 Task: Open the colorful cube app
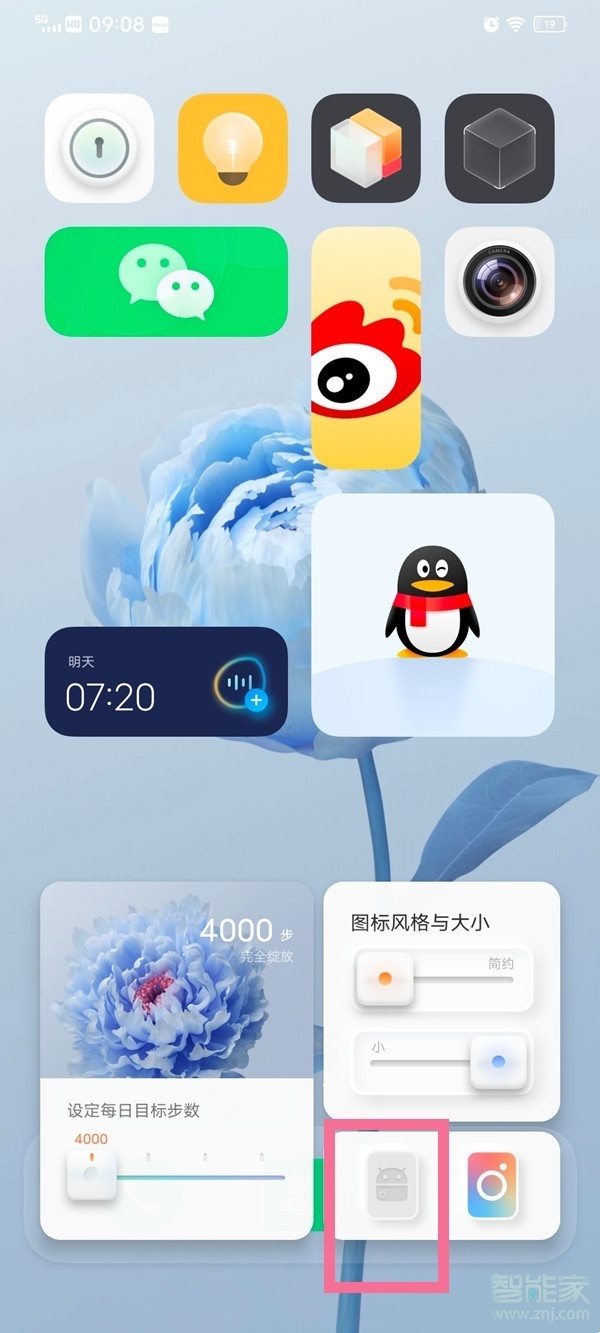[x=366, y=148]
